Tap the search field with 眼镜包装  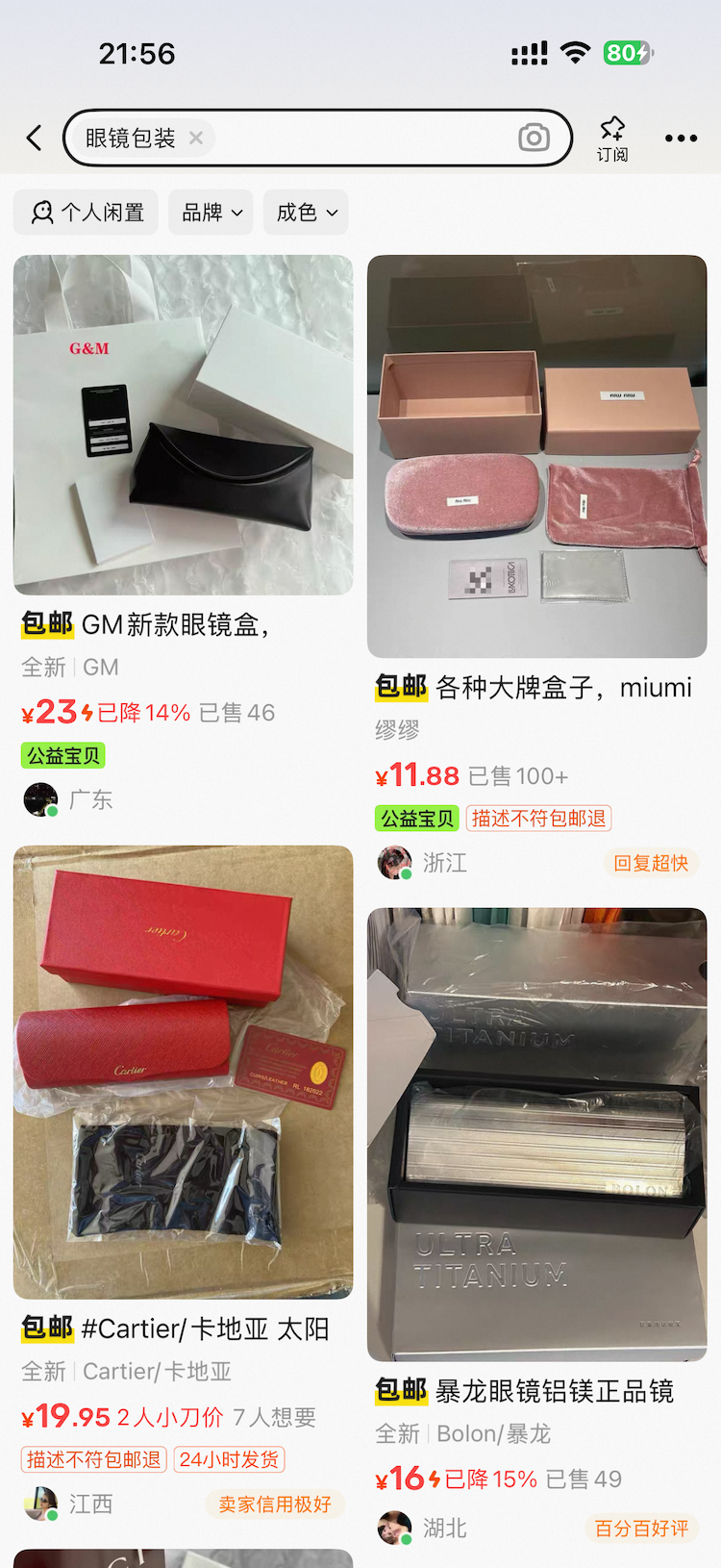[x=346, y=138]
